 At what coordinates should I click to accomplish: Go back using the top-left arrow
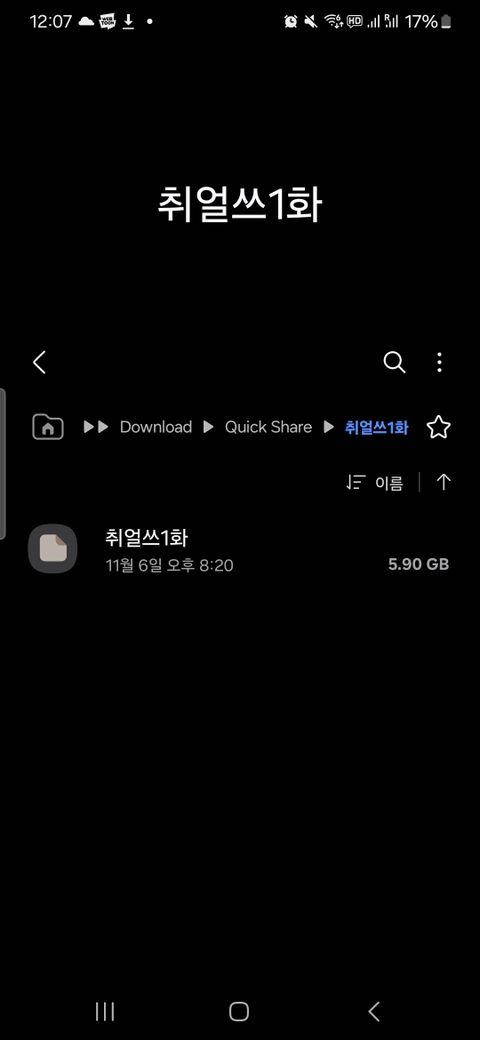coord(40,362)
